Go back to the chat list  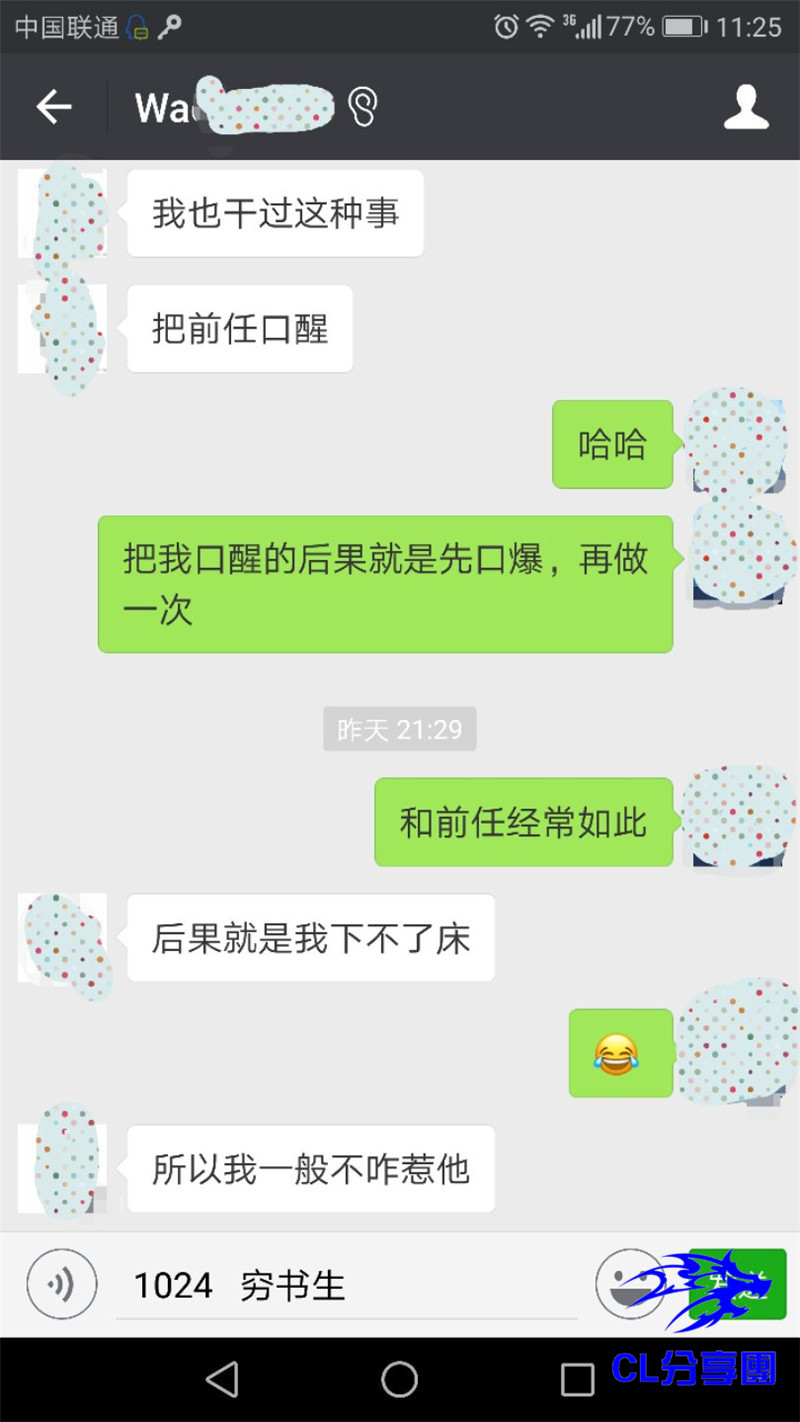(54, 107)
